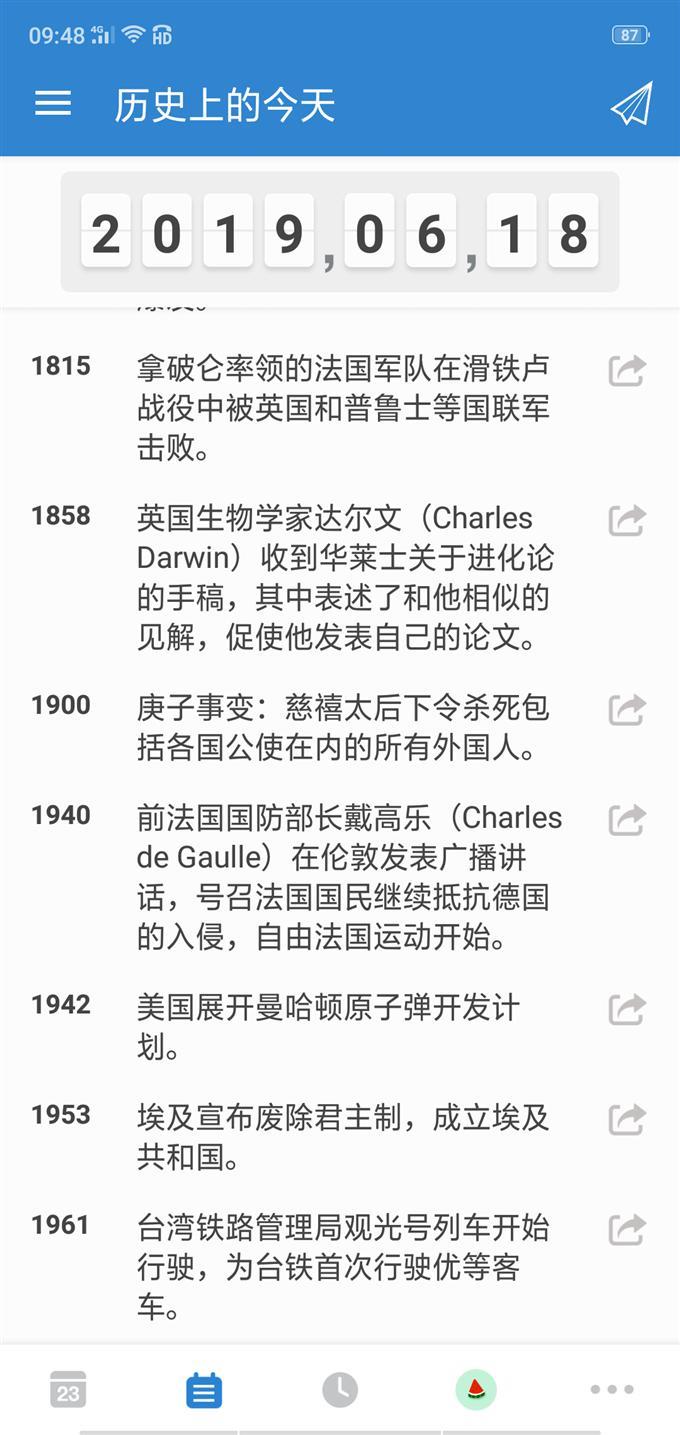
Task: Share the 1953 Egypt republic event
Action: click(627, 1119)
